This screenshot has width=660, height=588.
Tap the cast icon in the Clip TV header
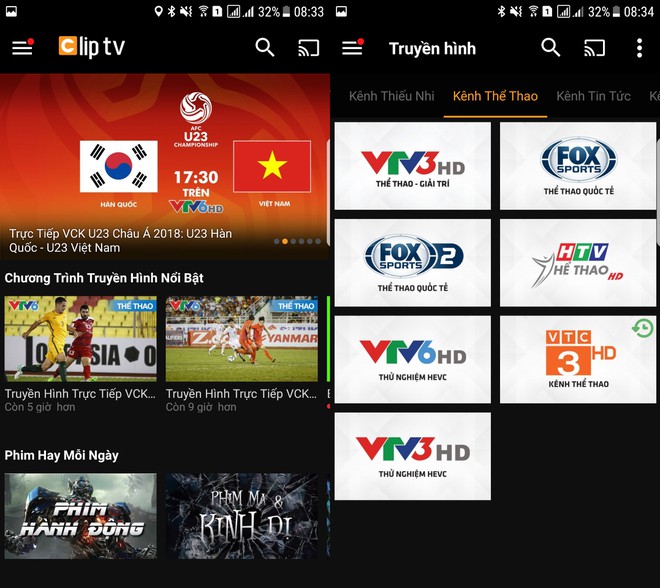(308, 48)
